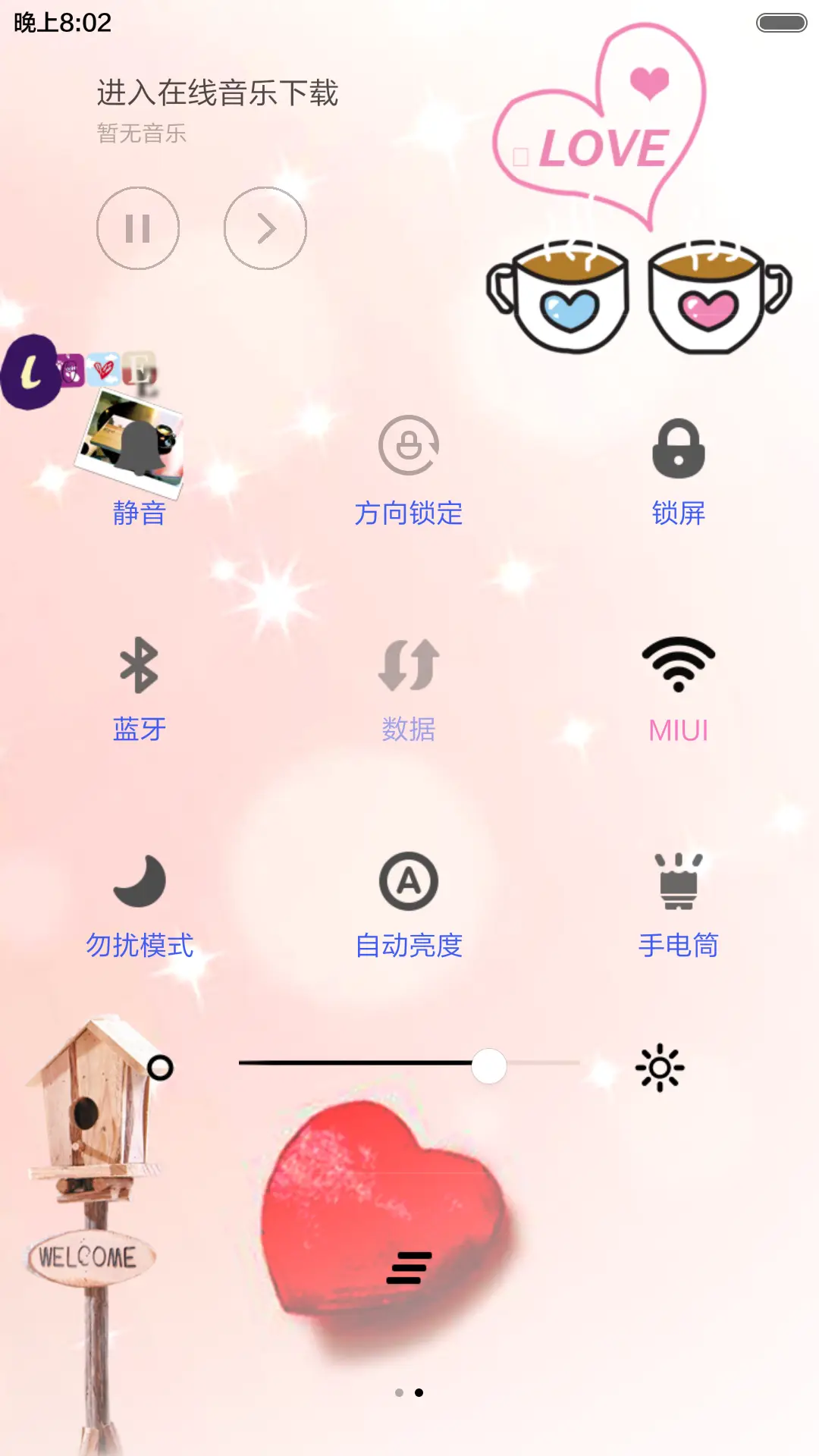Open MIUI Wi-Fi quick settings

pyautogui.click(x=679, y=667)
